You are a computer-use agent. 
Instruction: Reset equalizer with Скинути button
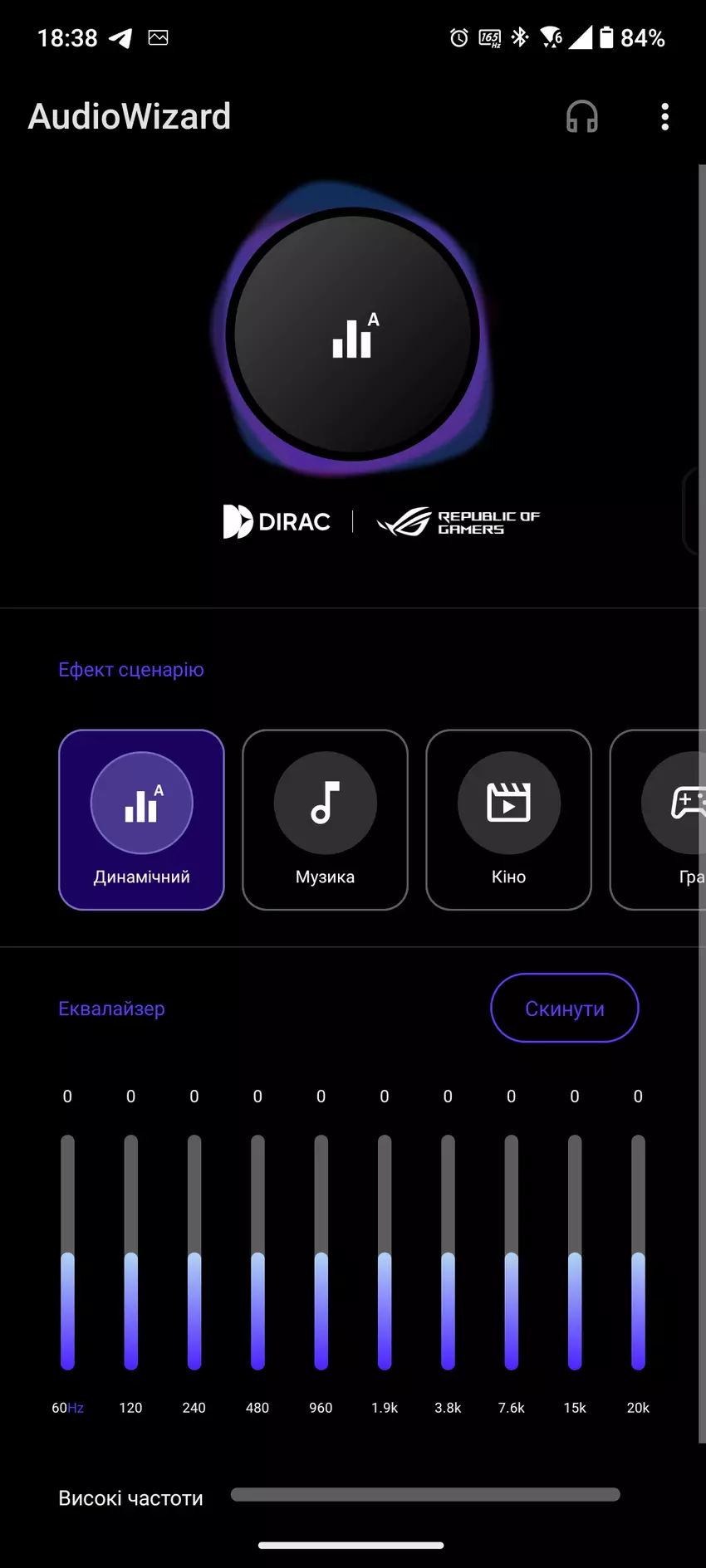coord(564,1008)
